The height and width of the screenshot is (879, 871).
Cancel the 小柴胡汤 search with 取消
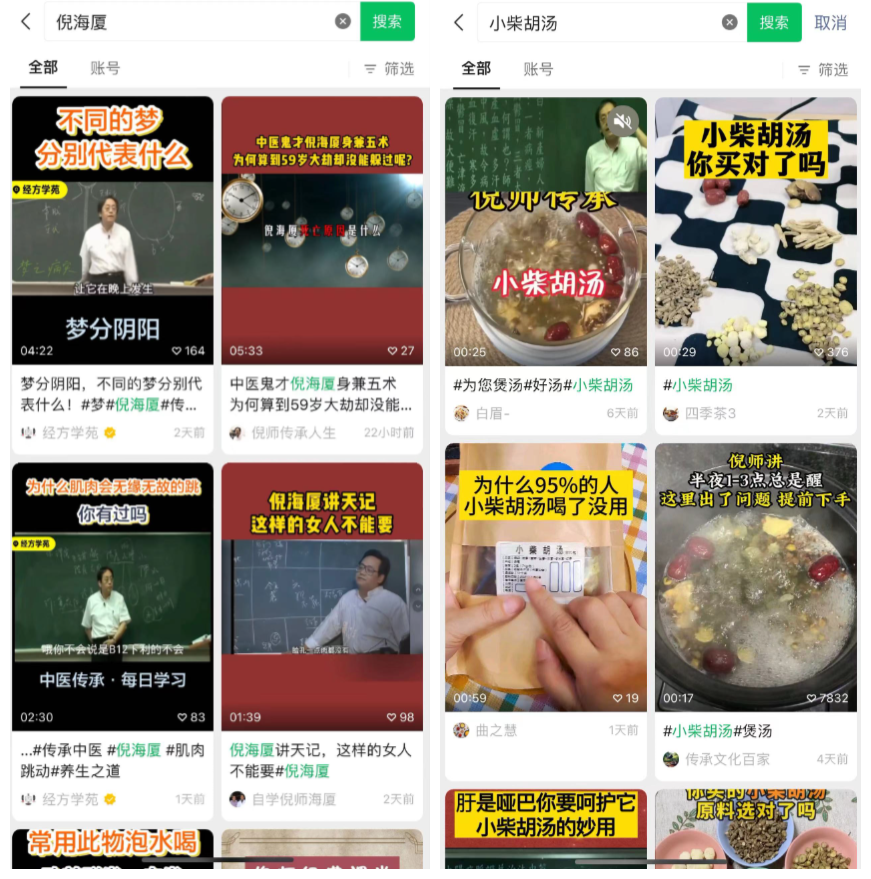pos(830,22)
